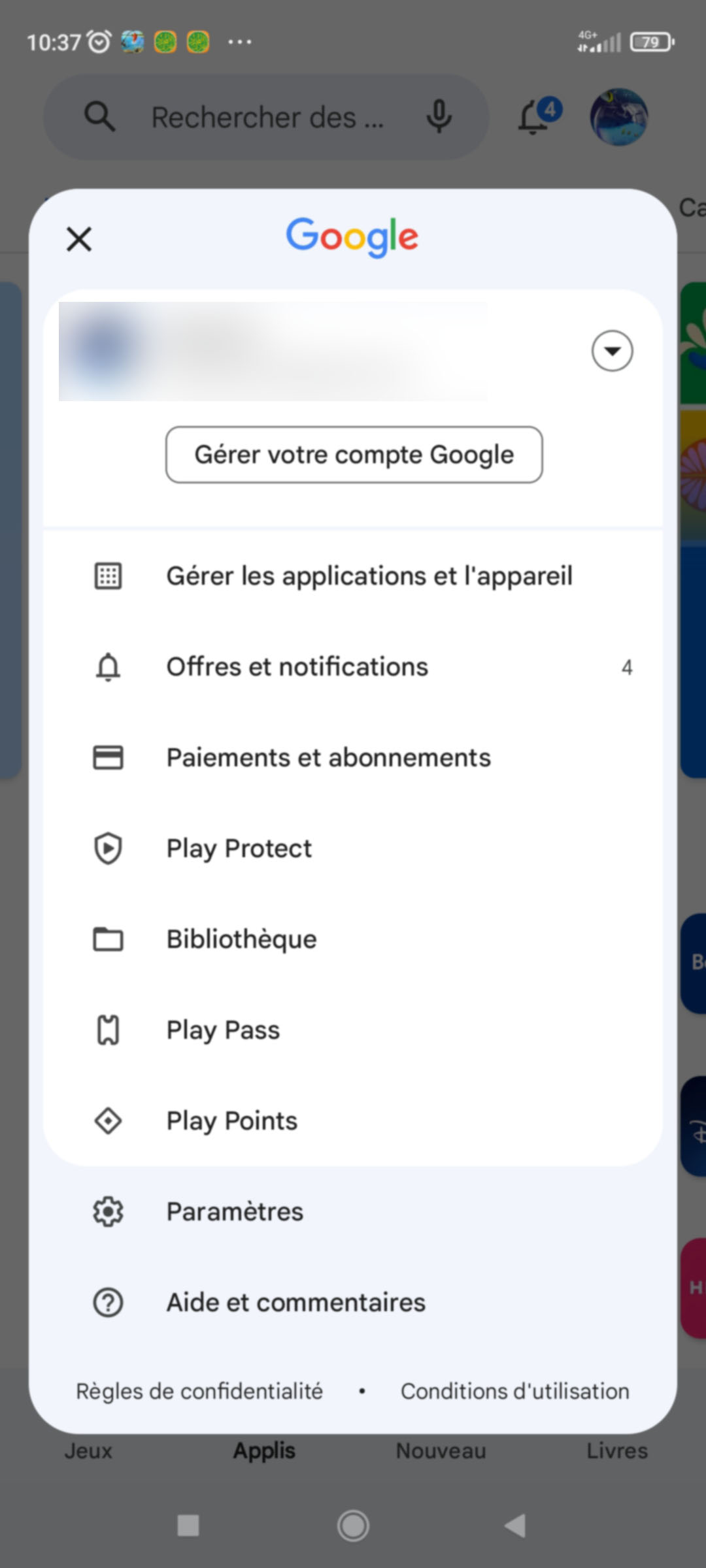Open Play Protect
The height and width of the screenshot is (1568, 706).
[x=239, y=849]
